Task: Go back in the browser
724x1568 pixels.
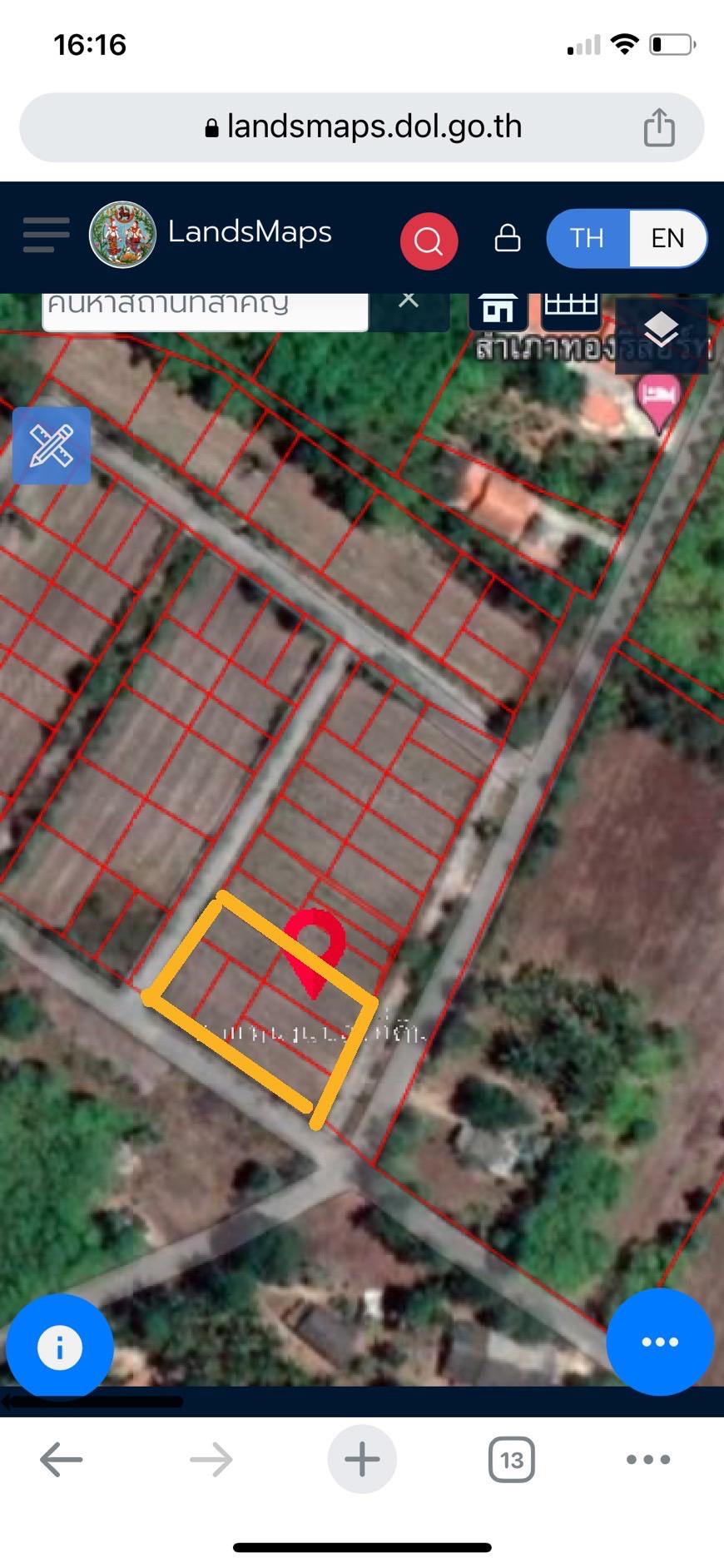Action: 61,1459
